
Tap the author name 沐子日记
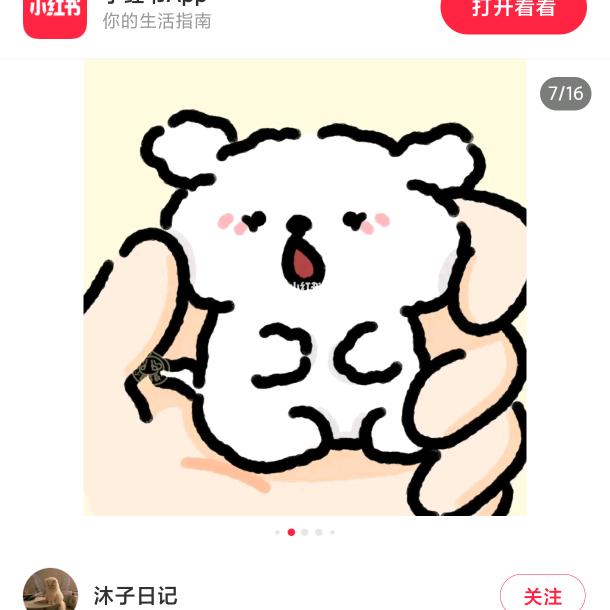click(135, 596)
